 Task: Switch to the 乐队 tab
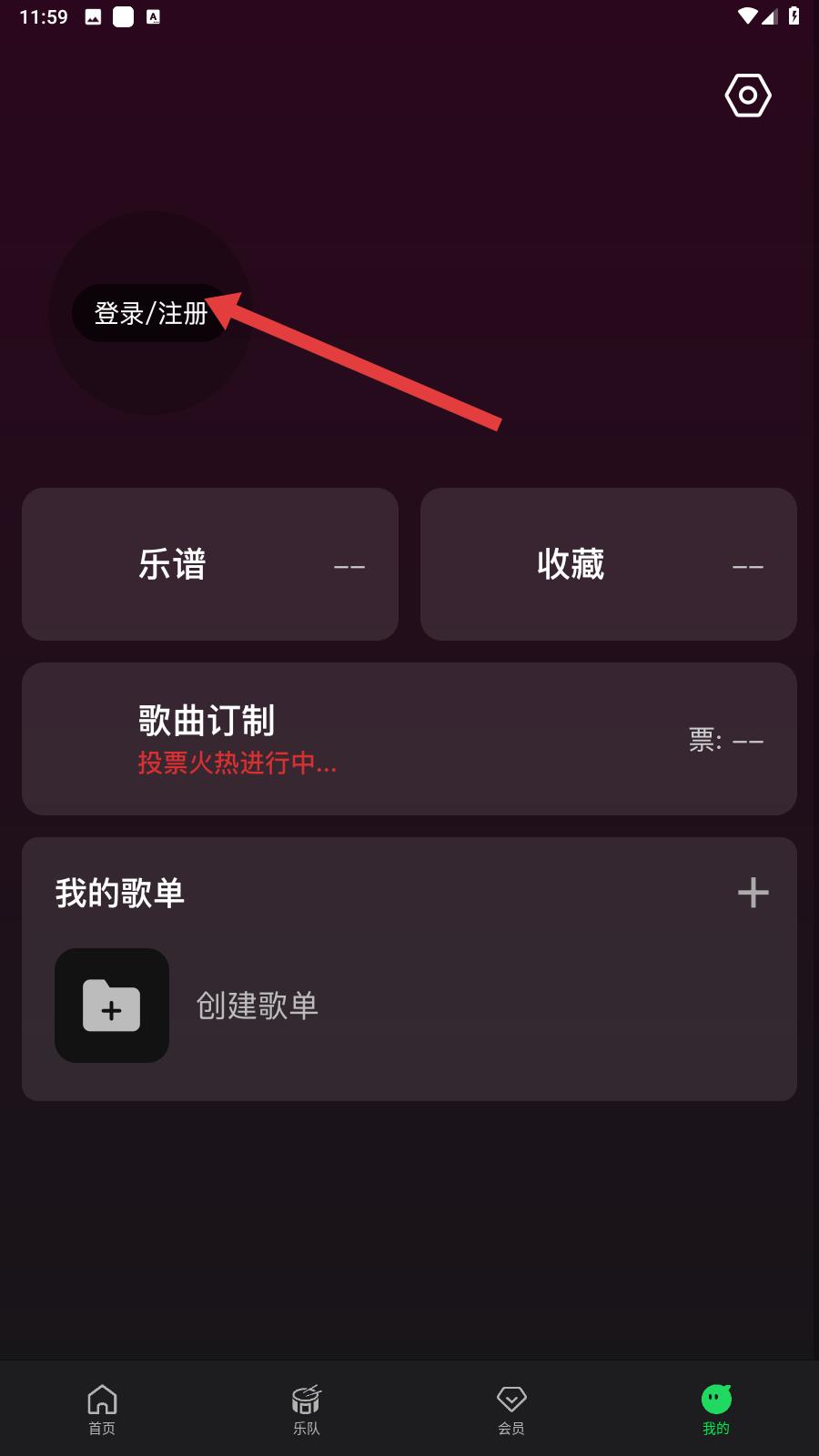307,1409
